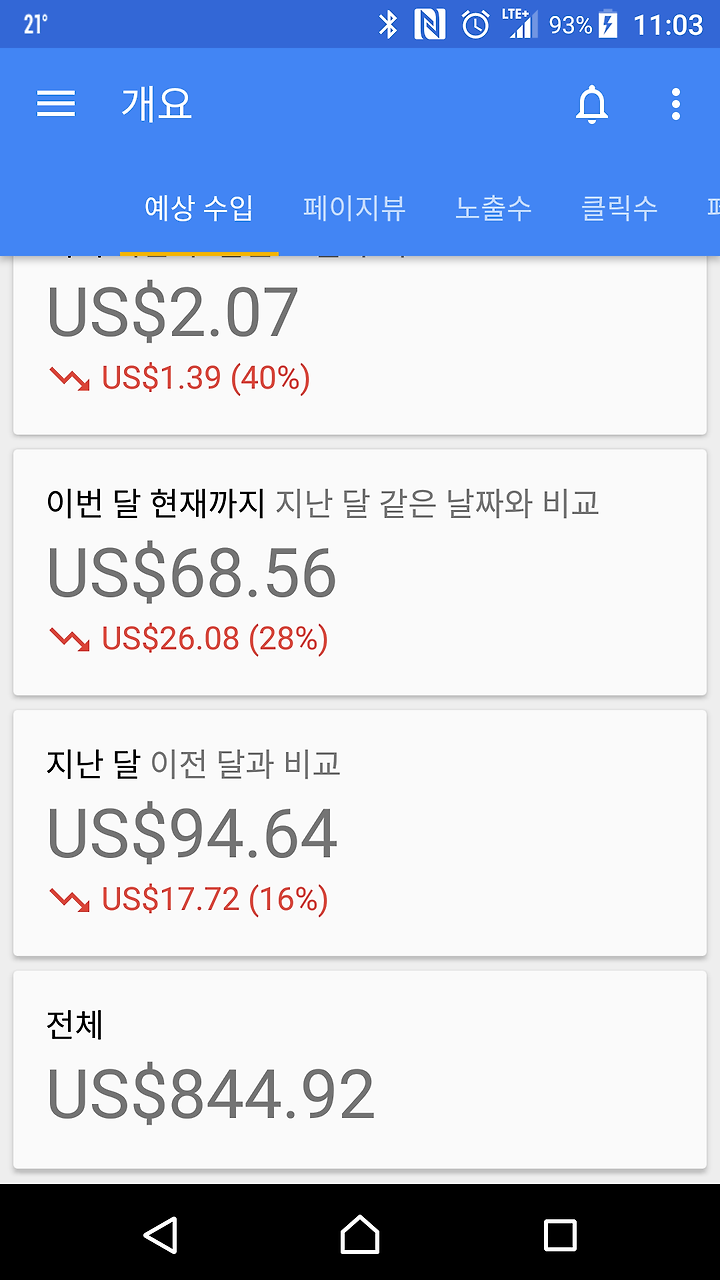Image resolution: width=720 pixels, height=1280 pixels.
Task: Open the 지난 달 earnings card
Action: click(x=360, y=833)
